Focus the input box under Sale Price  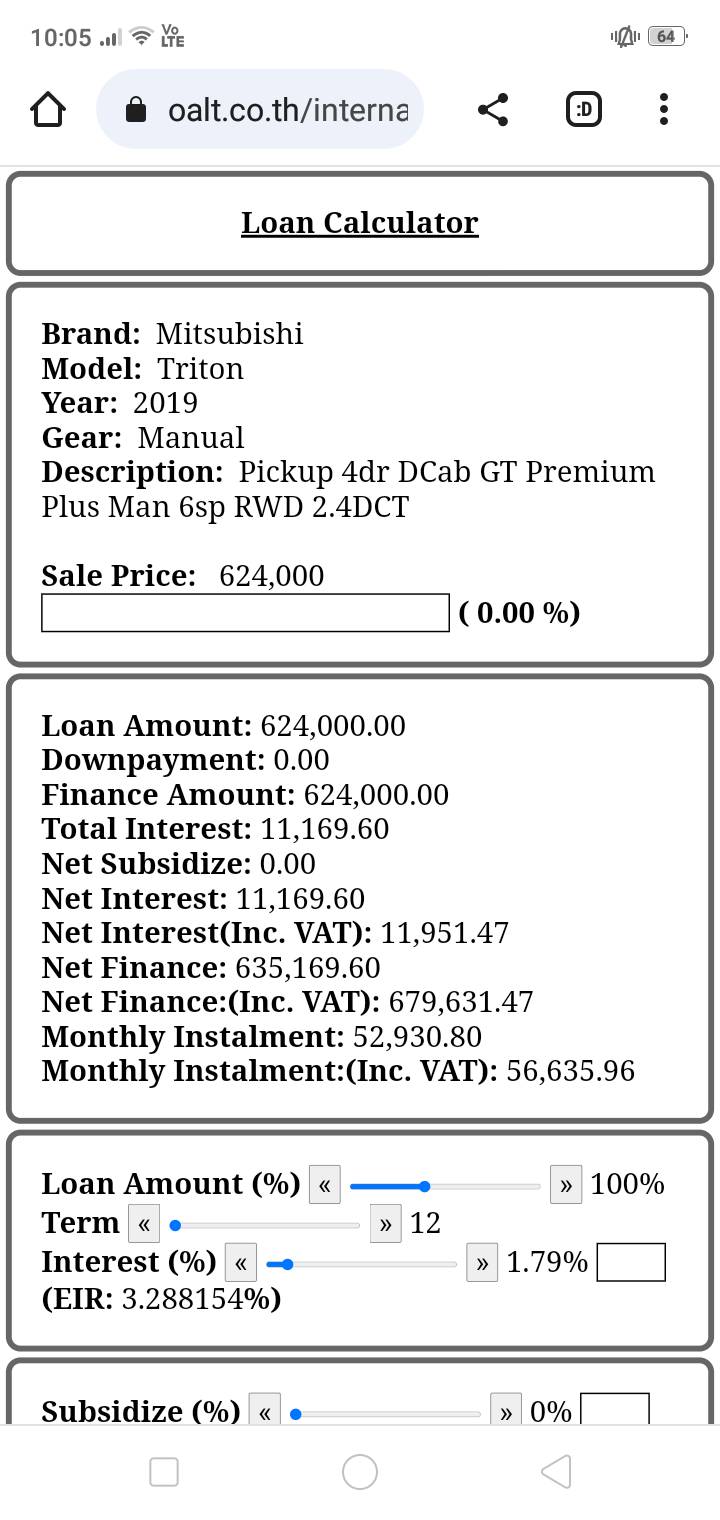click(x=245, y=613)
